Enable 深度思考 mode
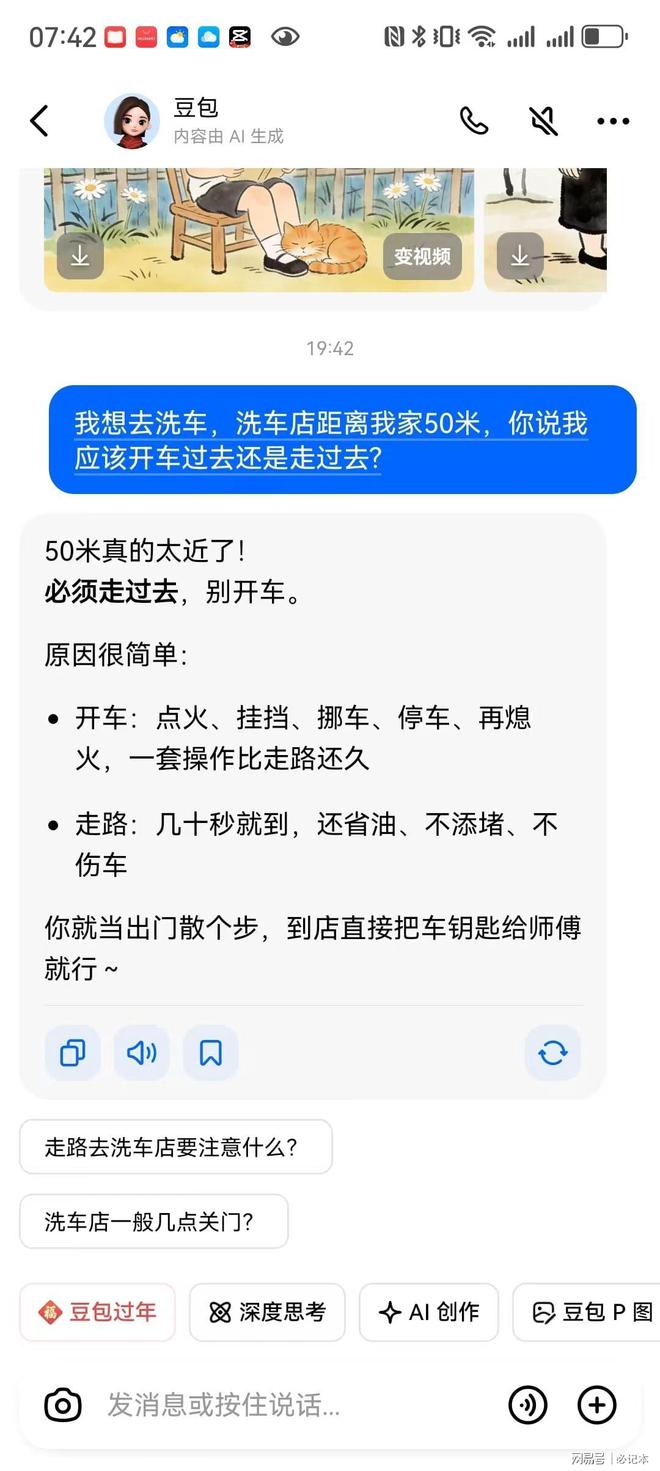Screen dimensions: 660x1471 coord(267,1312)
